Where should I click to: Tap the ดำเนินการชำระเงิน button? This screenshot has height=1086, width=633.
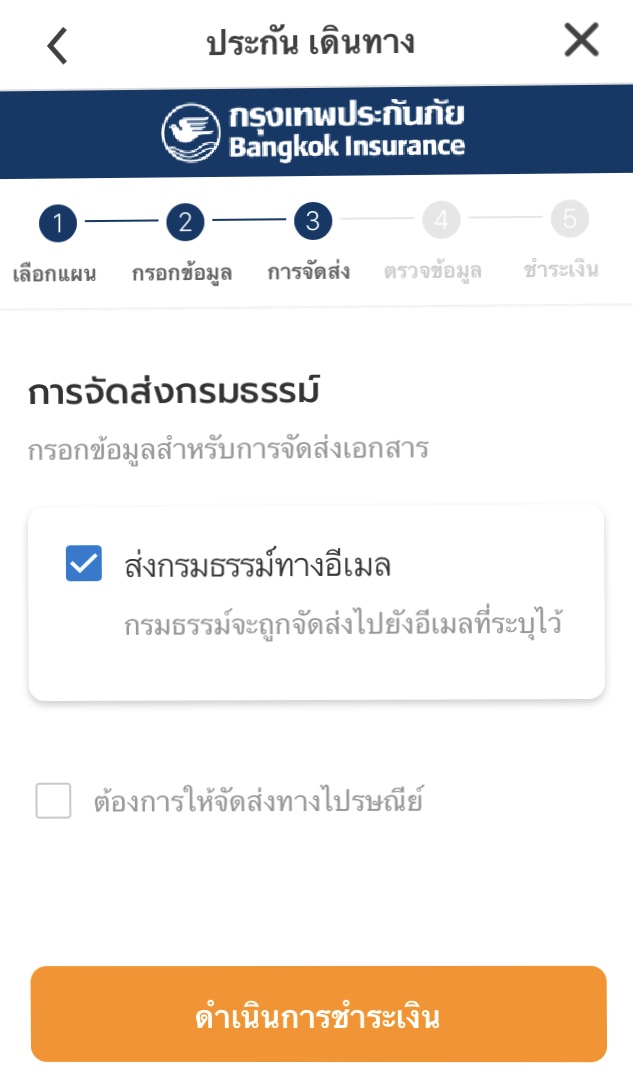(319, 1014)
